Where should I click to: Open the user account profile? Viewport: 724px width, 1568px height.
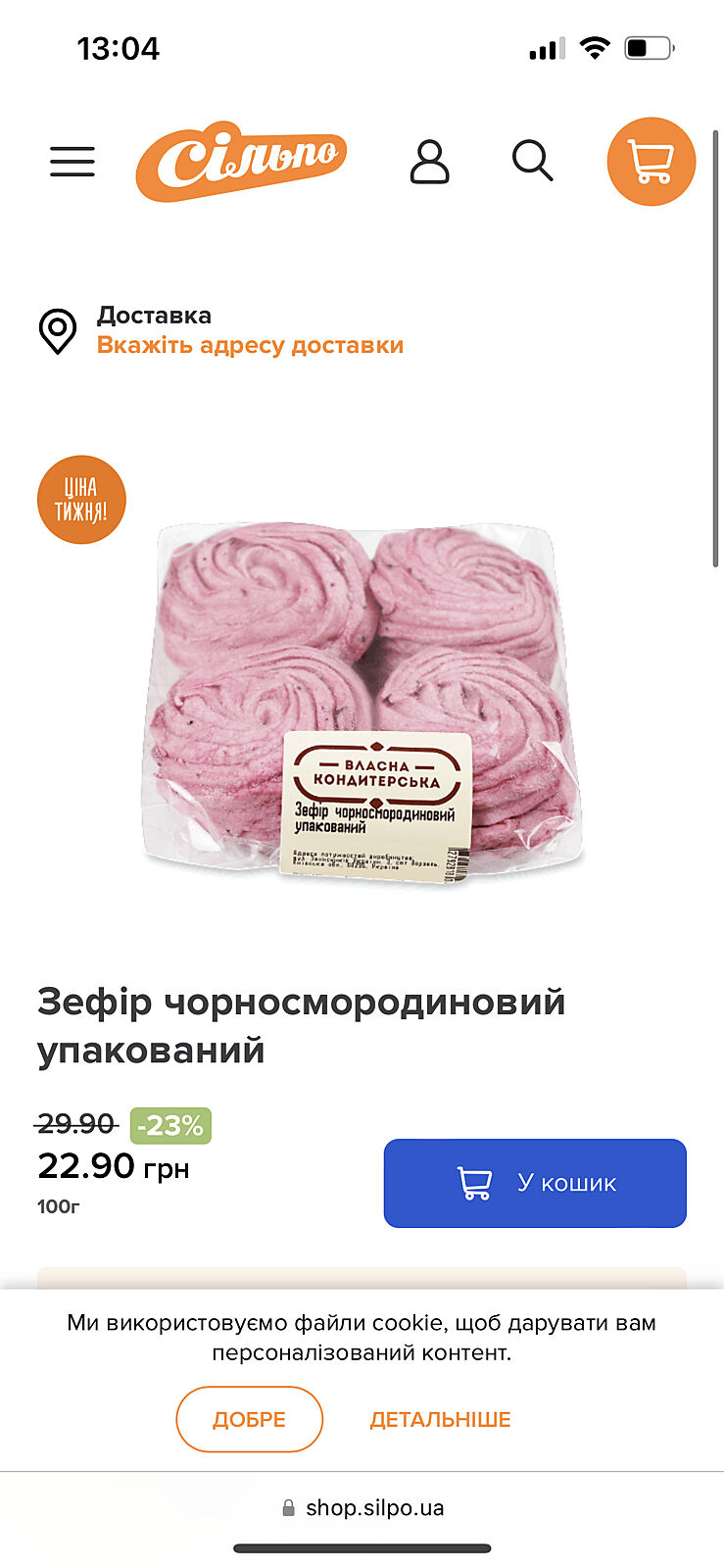(429, 162)
